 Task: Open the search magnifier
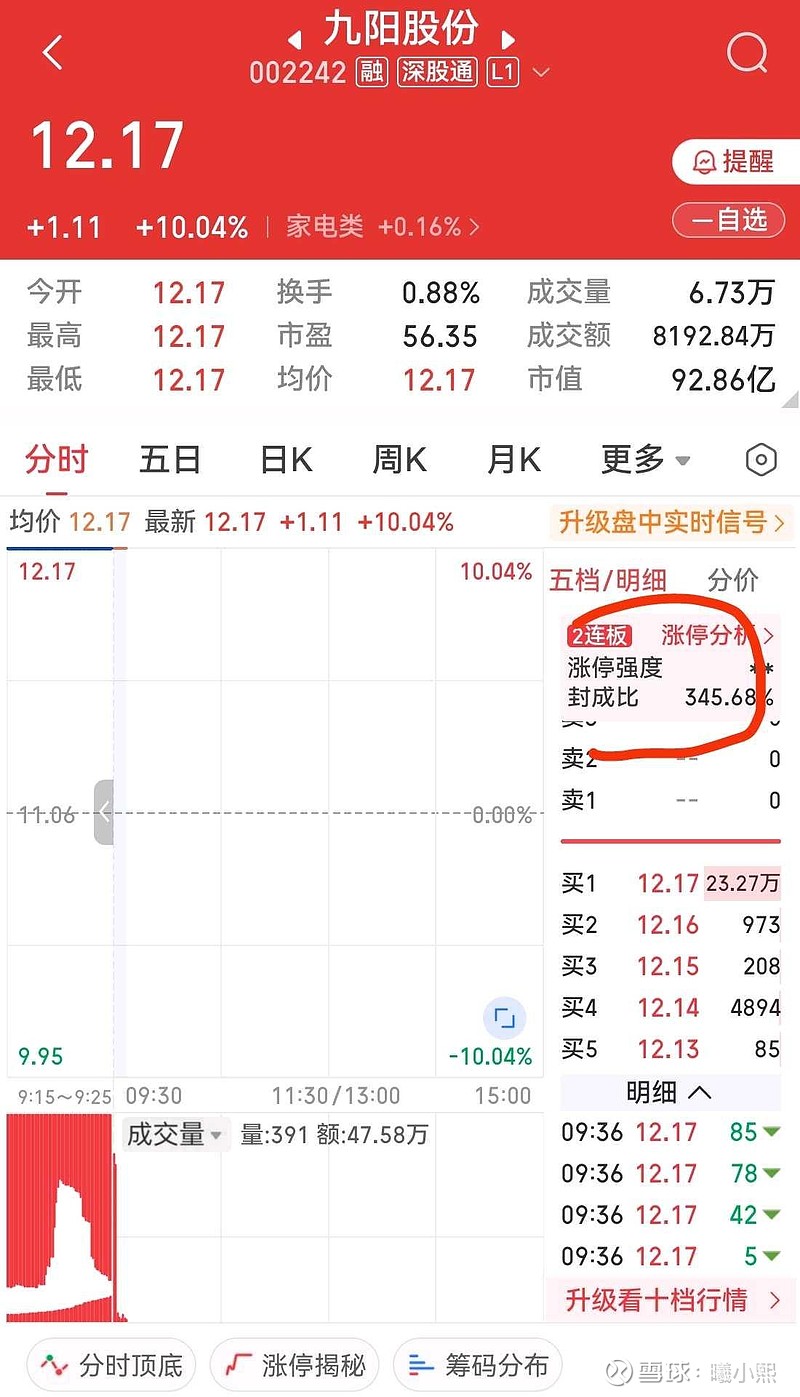click(746, 55)
